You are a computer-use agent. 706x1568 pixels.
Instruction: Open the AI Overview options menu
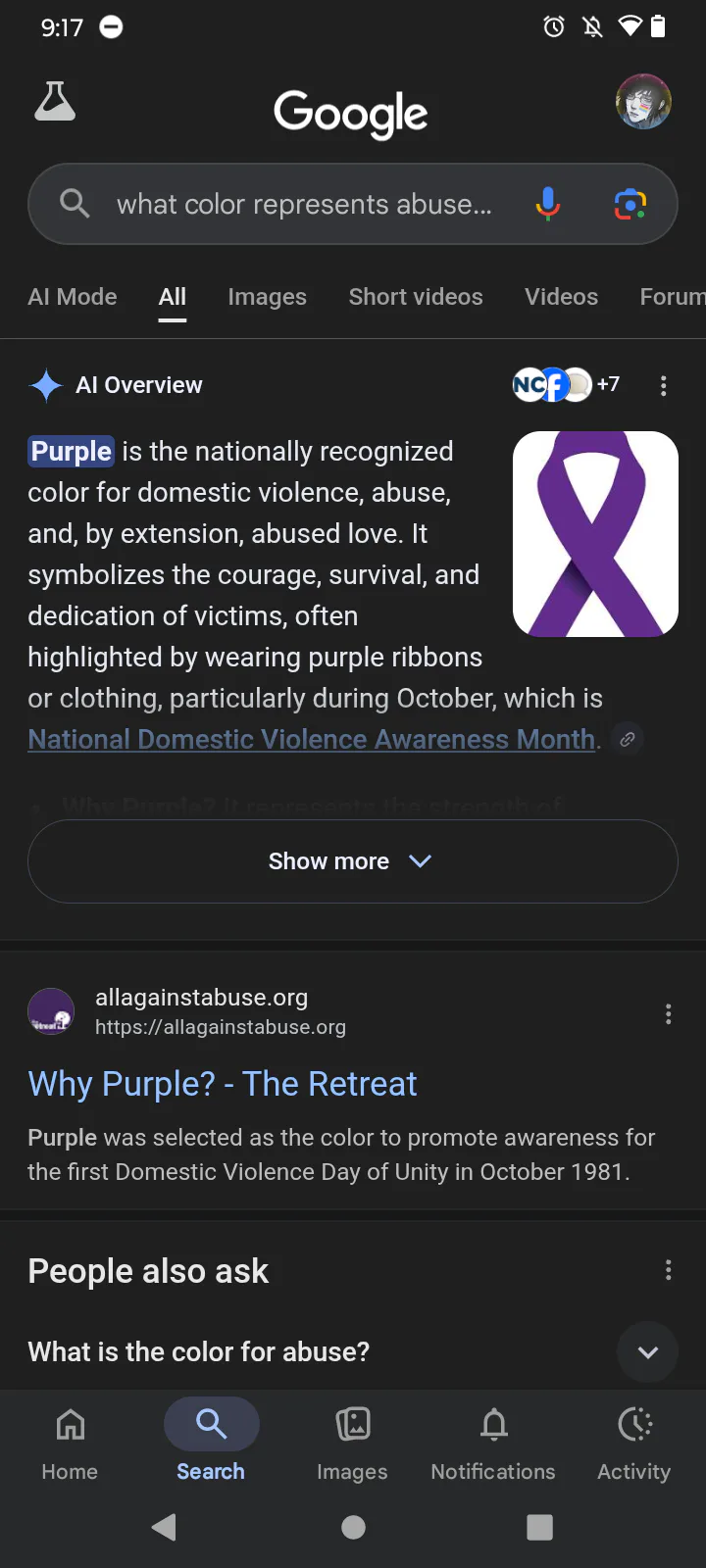coord(664,386)
